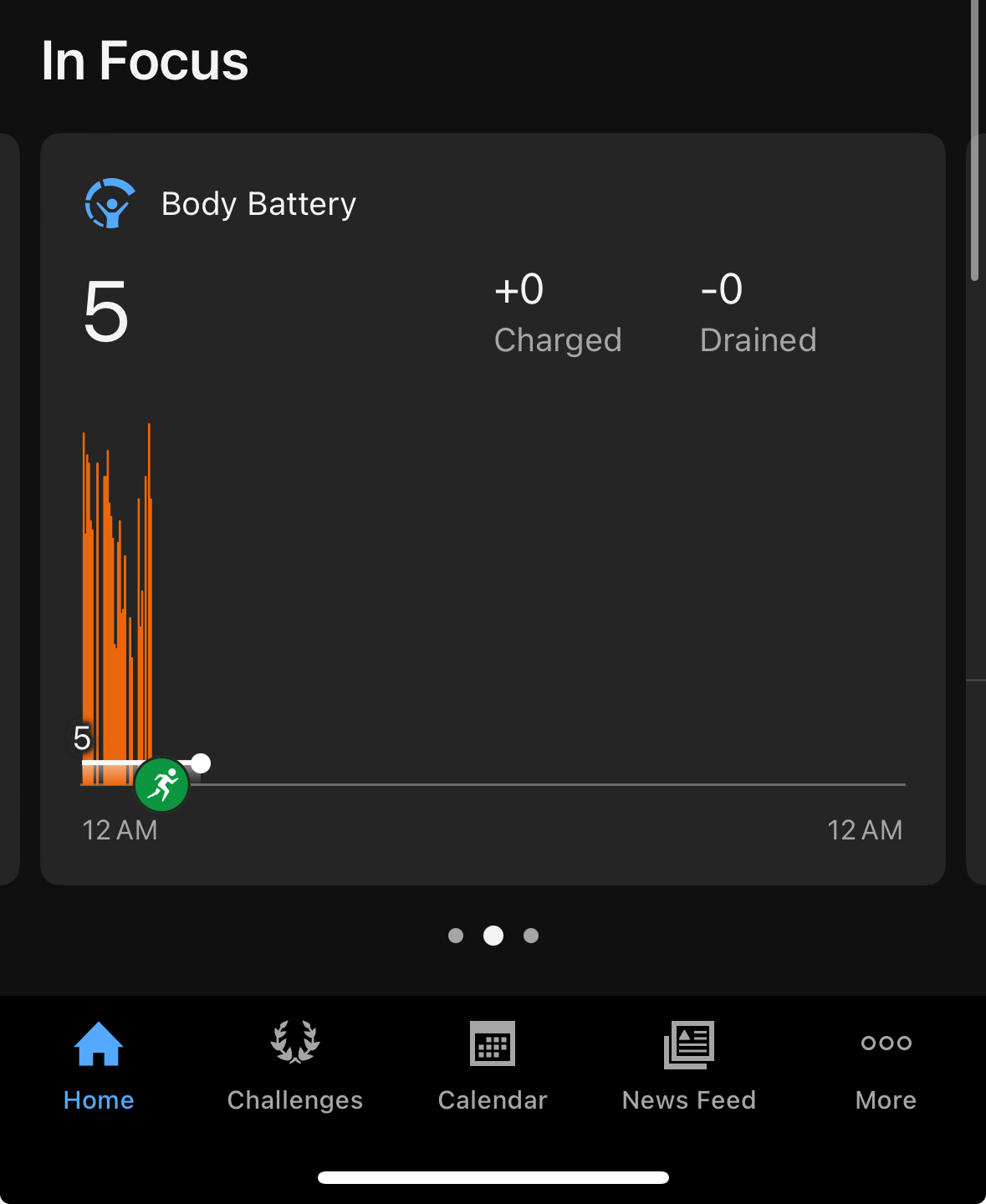Viewport: 986px width, 1204px height.
Task: Select the third page indicator dot
Action: coord(531,936)
